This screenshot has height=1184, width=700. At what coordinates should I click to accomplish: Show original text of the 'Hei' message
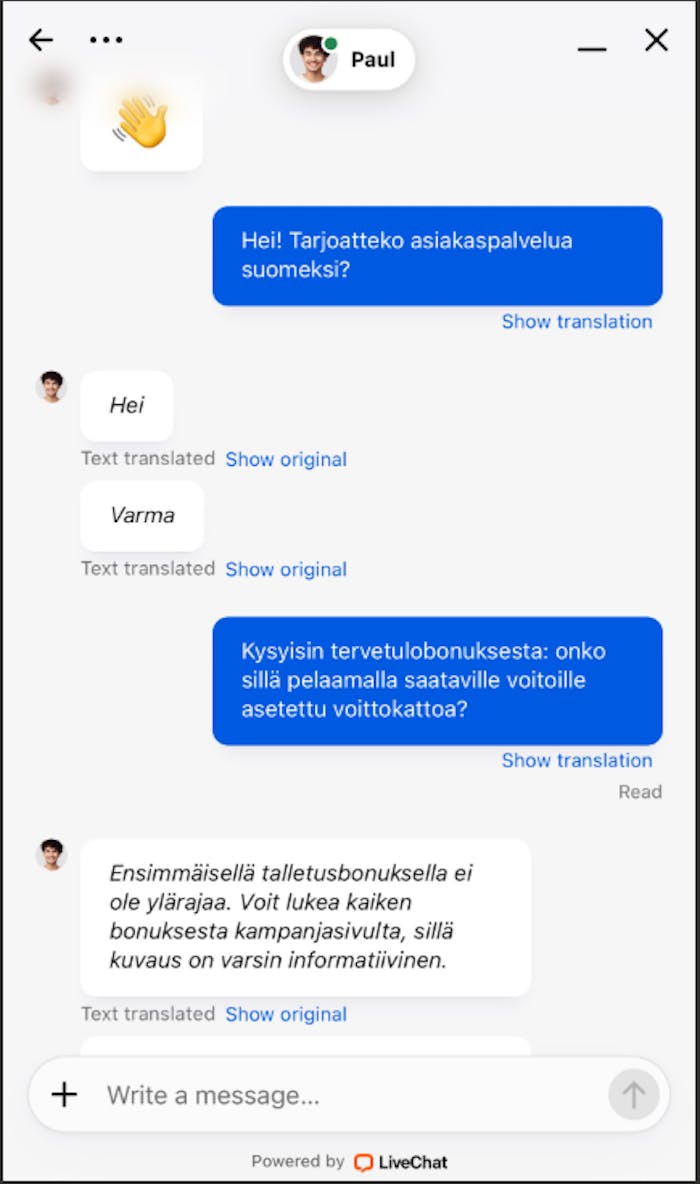point(286,460)
